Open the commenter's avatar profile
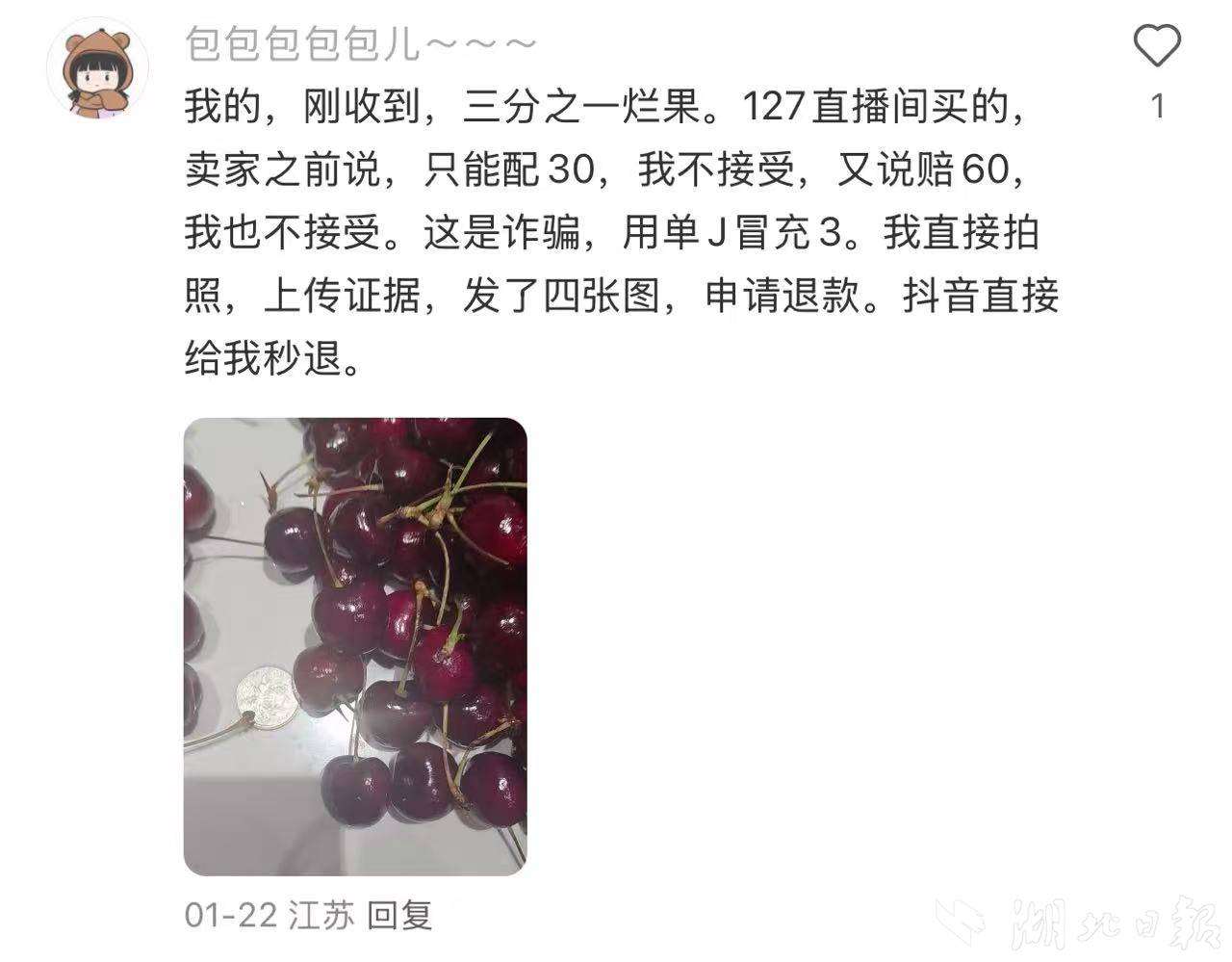The width and height of the screenshot is (1232, 962). (x=98, y=71)
